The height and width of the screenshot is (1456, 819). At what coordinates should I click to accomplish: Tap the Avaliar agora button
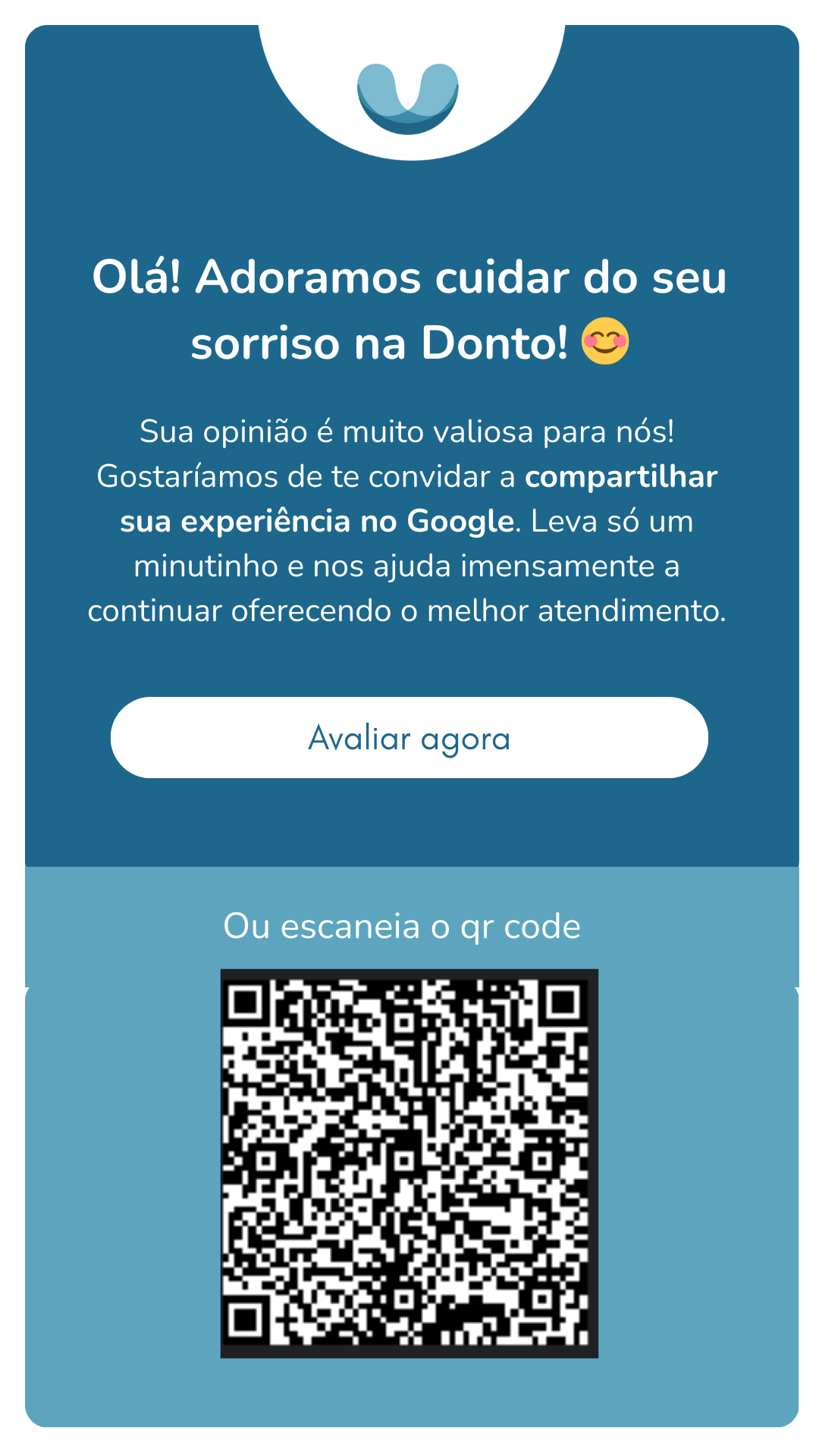point(409,737)
